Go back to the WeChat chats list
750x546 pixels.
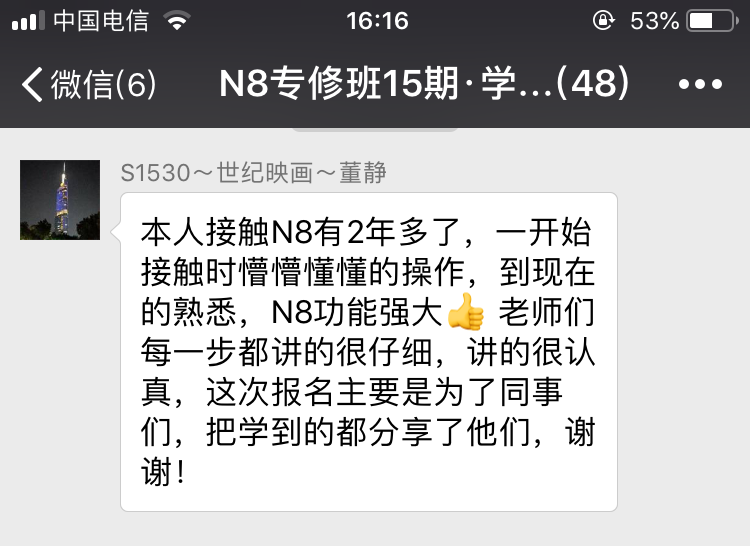pos(88,86)
